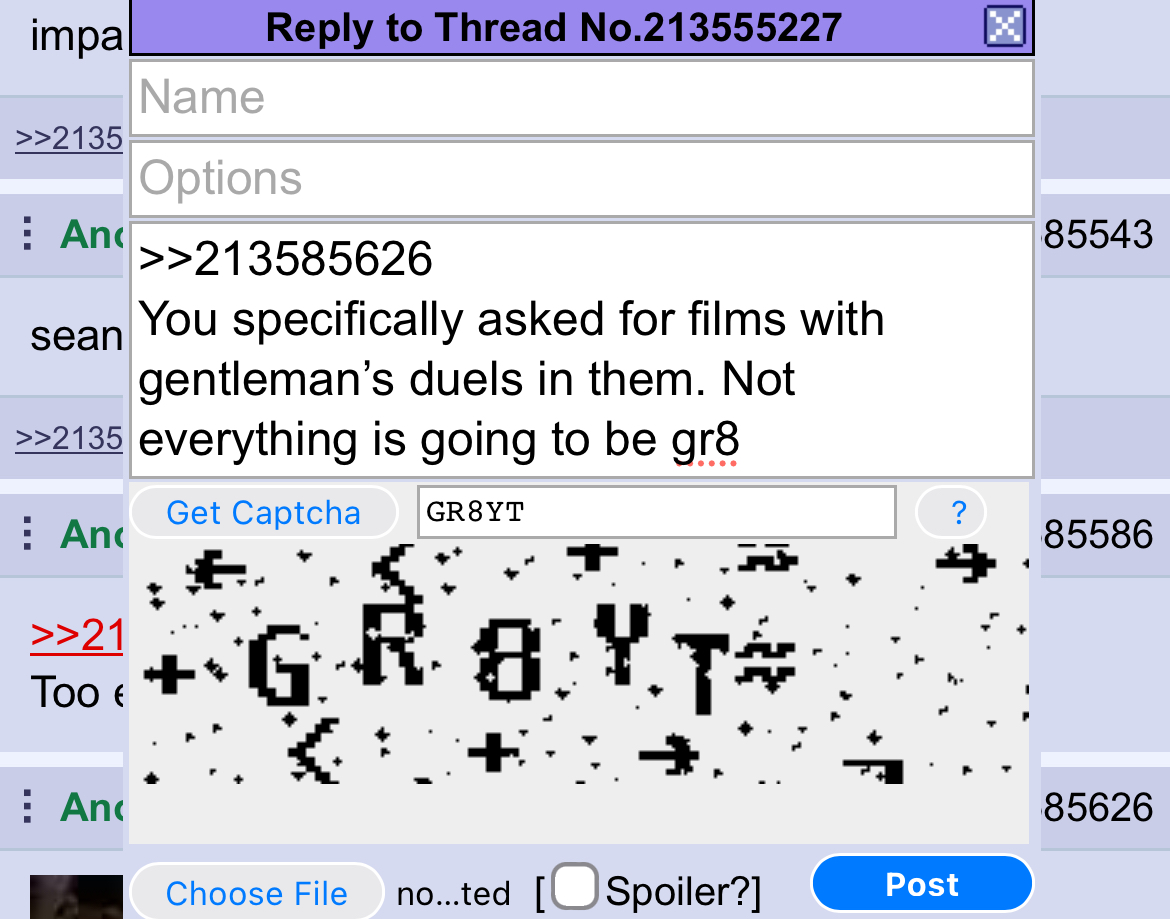Viewport: 1170px width, 919px height.
Task: Open post menu beside number ending 85543
Action: point(28,234)
